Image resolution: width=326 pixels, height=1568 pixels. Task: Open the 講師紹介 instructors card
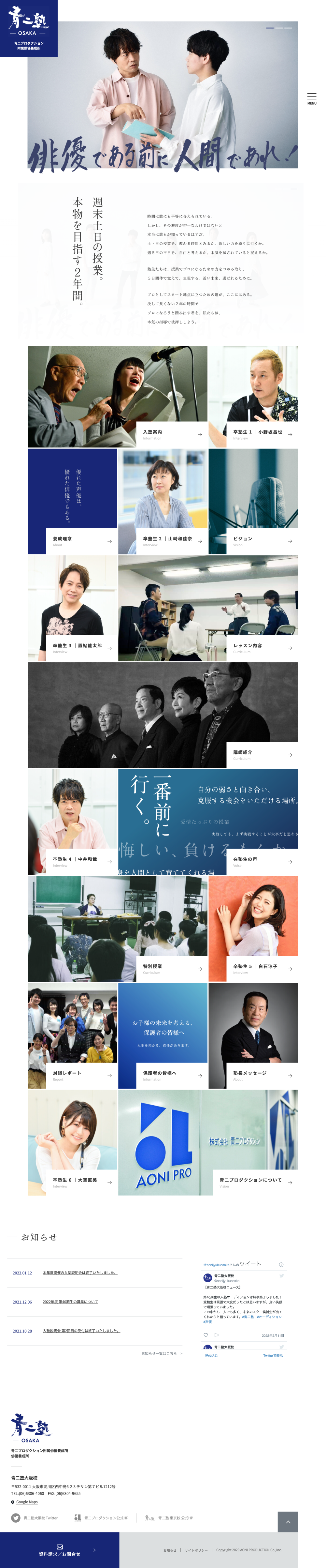click(x=262, y=755)
